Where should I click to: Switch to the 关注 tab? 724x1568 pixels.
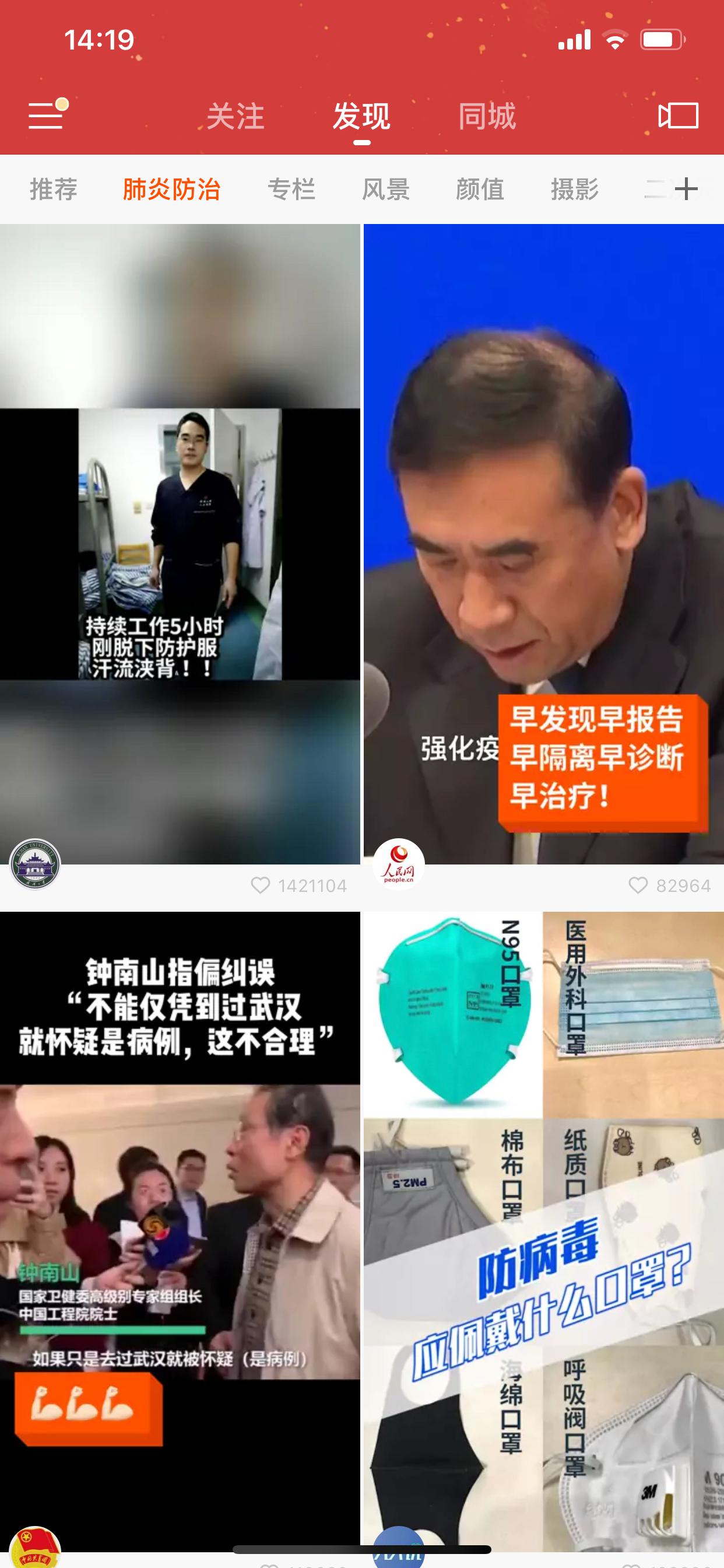click(236, 116)
